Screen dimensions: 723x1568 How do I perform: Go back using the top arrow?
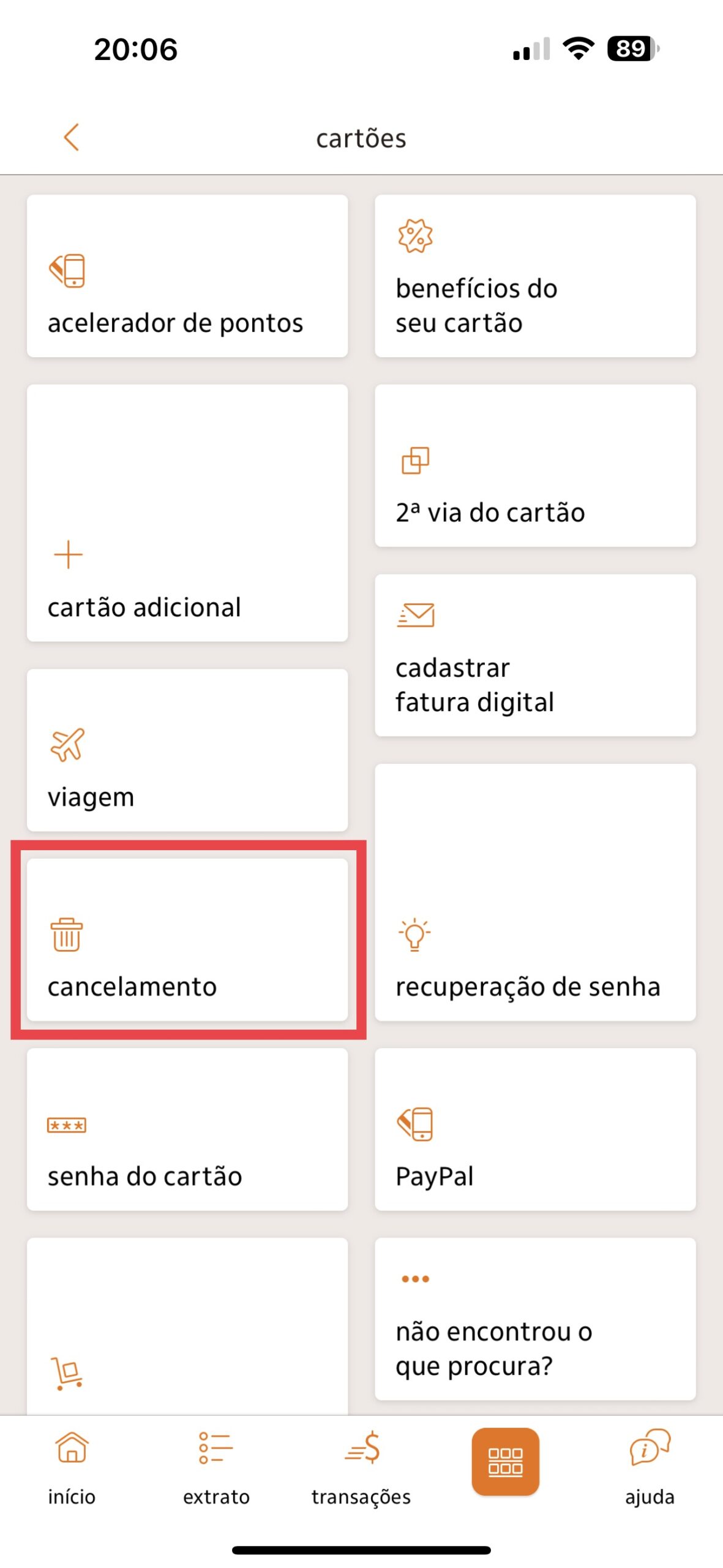(72, 137)
